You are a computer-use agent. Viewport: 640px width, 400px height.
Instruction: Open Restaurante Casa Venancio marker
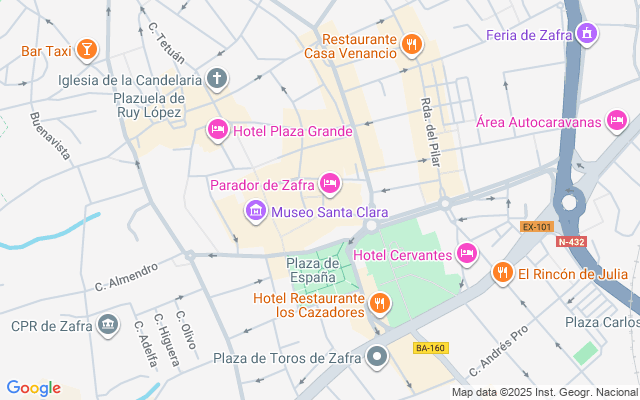click(x=411, y=44)
